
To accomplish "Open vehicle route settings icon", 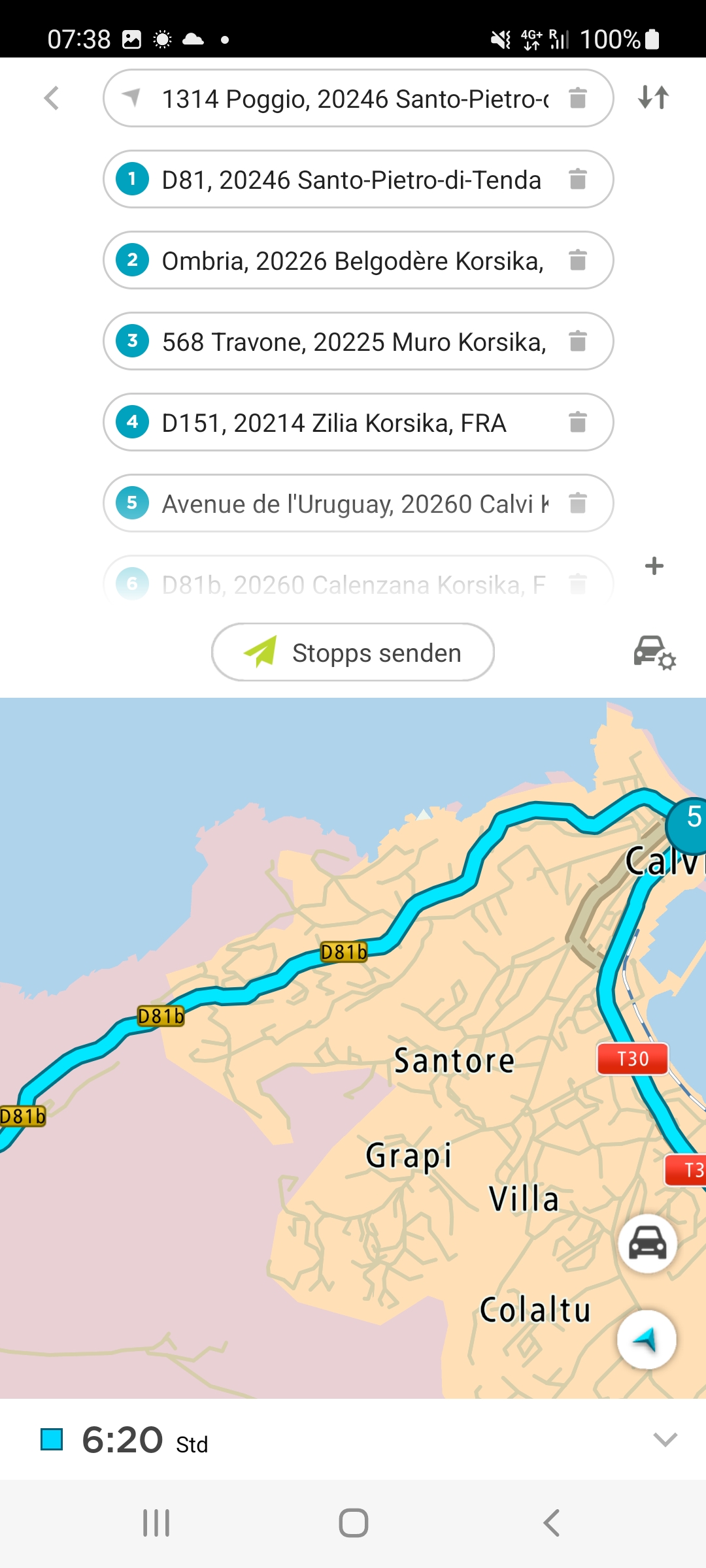I will (x=654, y=652).
